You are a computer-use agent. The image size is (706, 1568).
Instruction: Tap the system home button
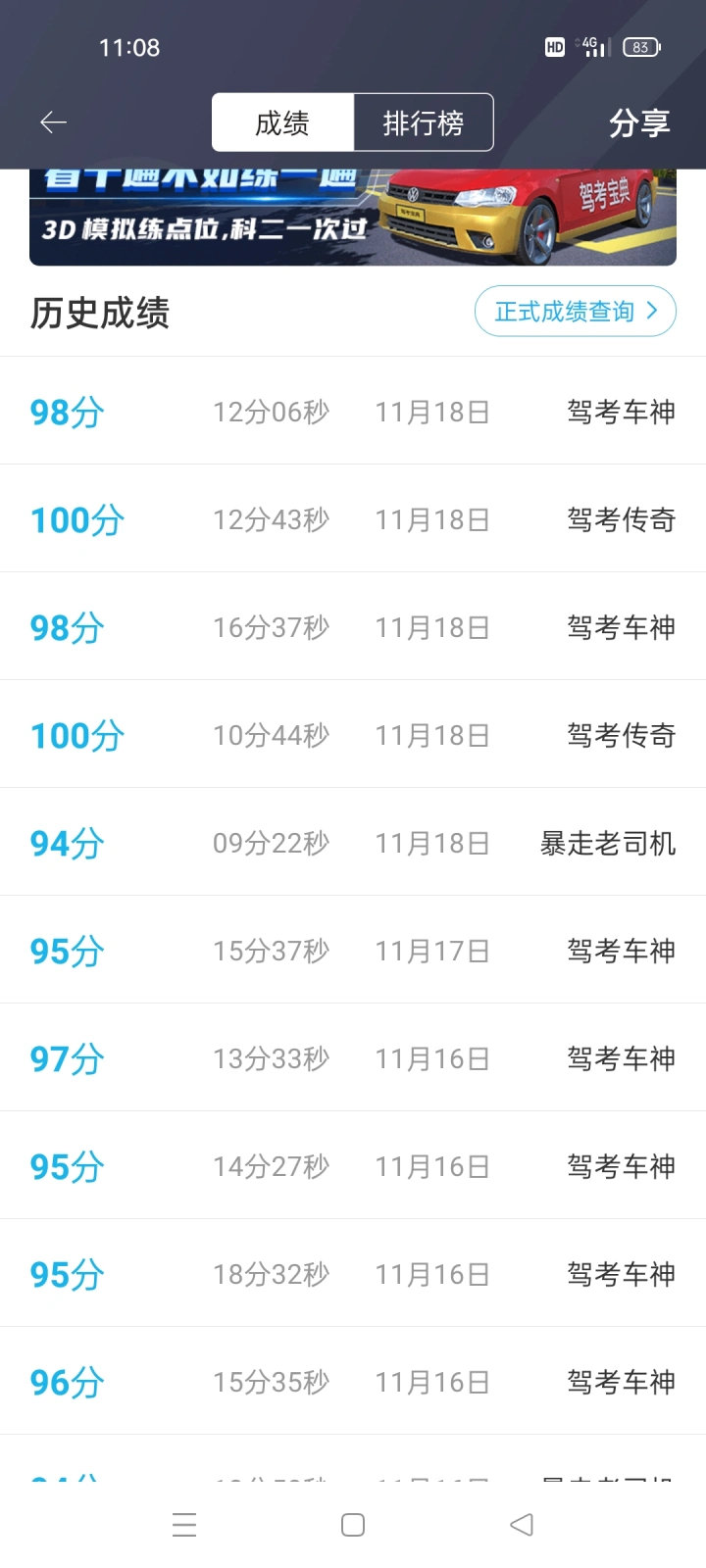coord(353,1525)
